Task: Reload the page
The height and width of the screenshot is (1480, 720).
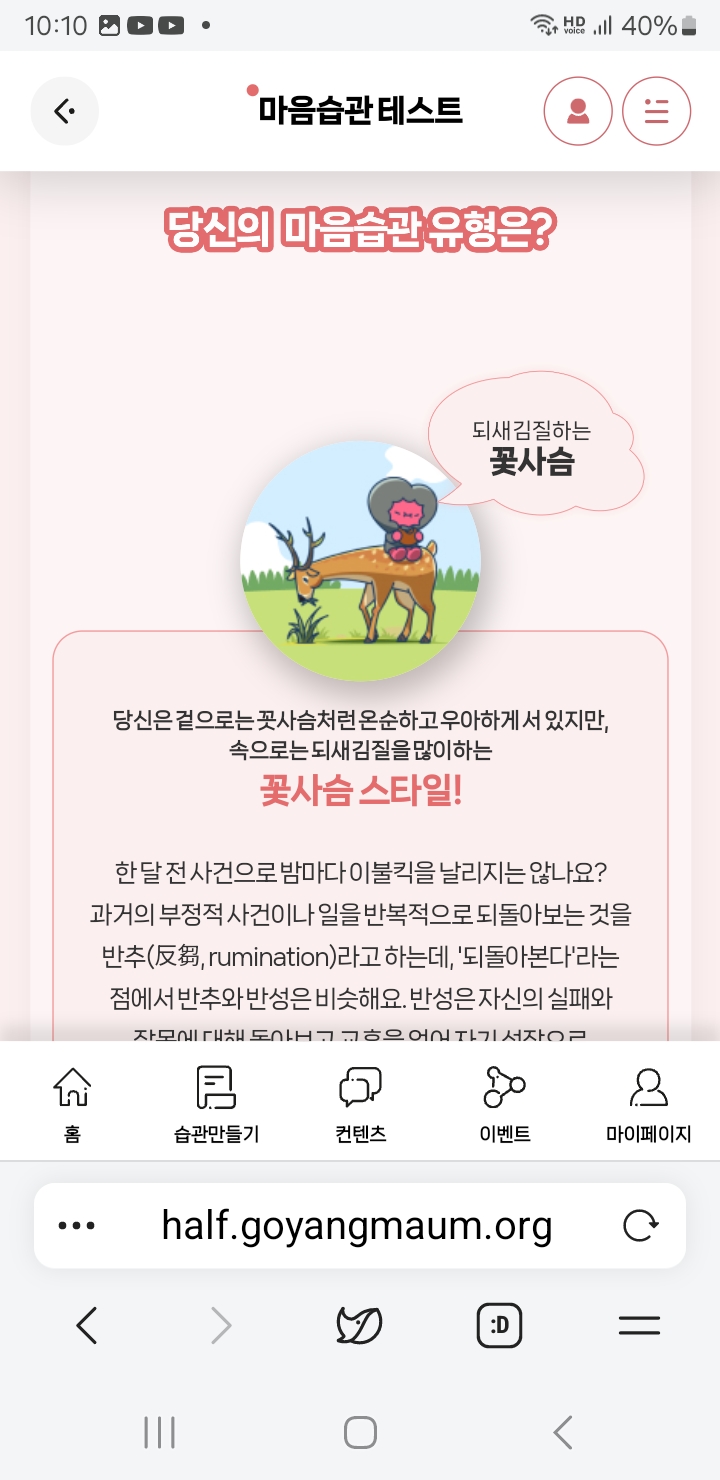Action: (x=640, y=1225)
